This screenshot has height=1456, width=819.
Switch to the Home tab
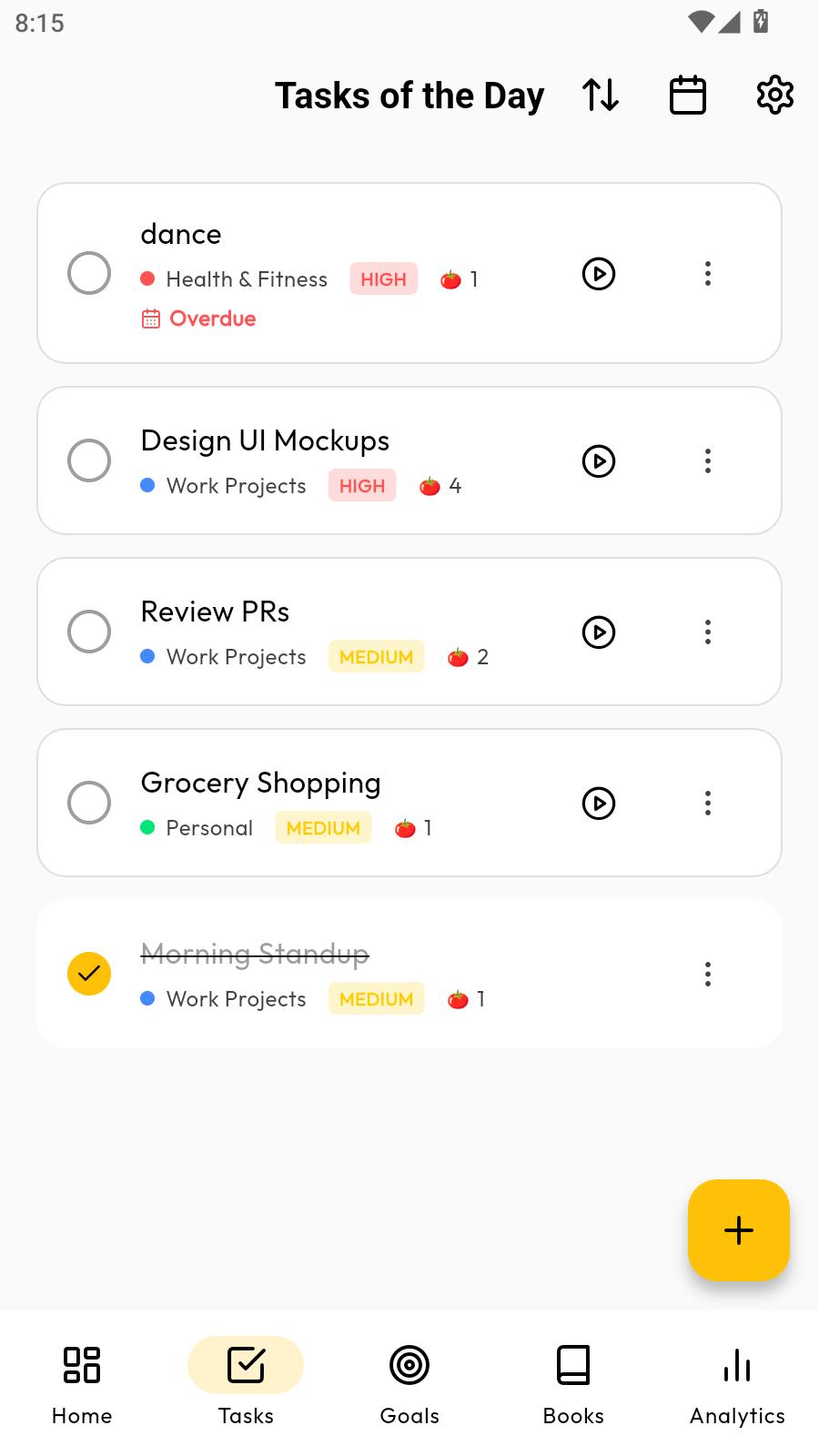coord(82,1383)
